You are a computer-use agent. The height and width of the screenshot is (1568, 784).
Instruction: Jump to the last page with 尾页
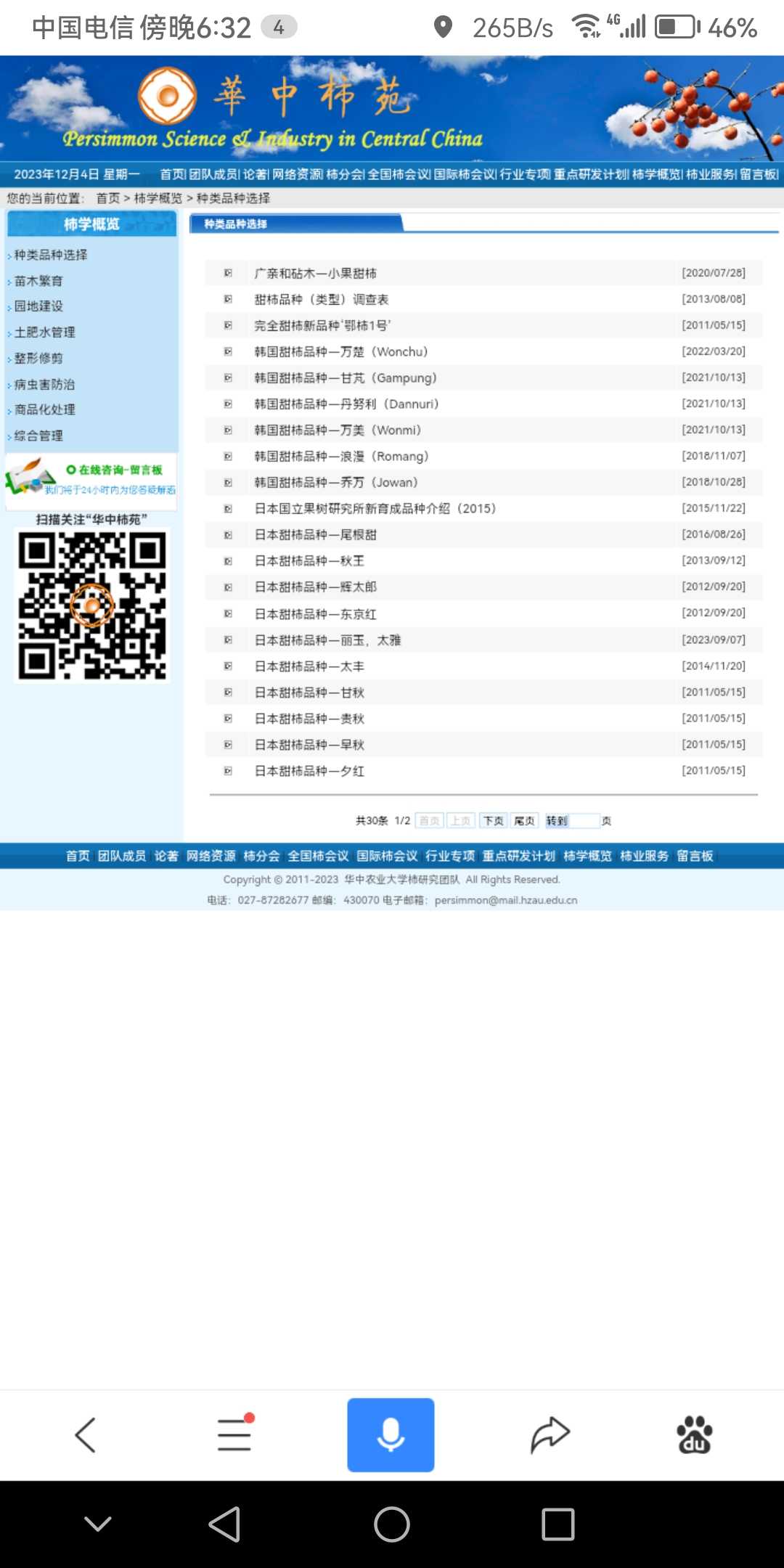click(524, 820)
